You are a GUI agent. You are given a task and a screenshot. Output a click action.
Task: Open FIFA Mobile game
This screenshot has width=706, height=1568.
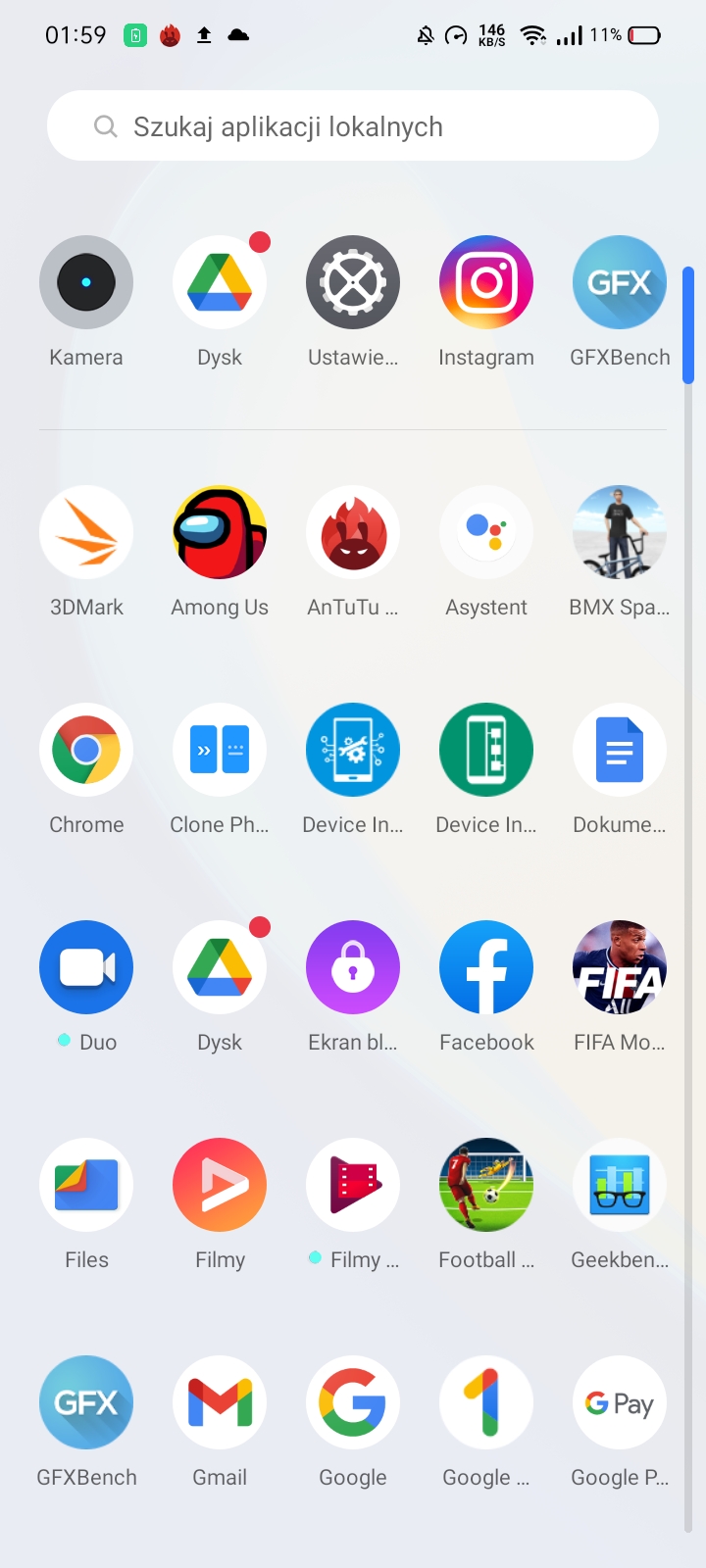coord(620,967)
